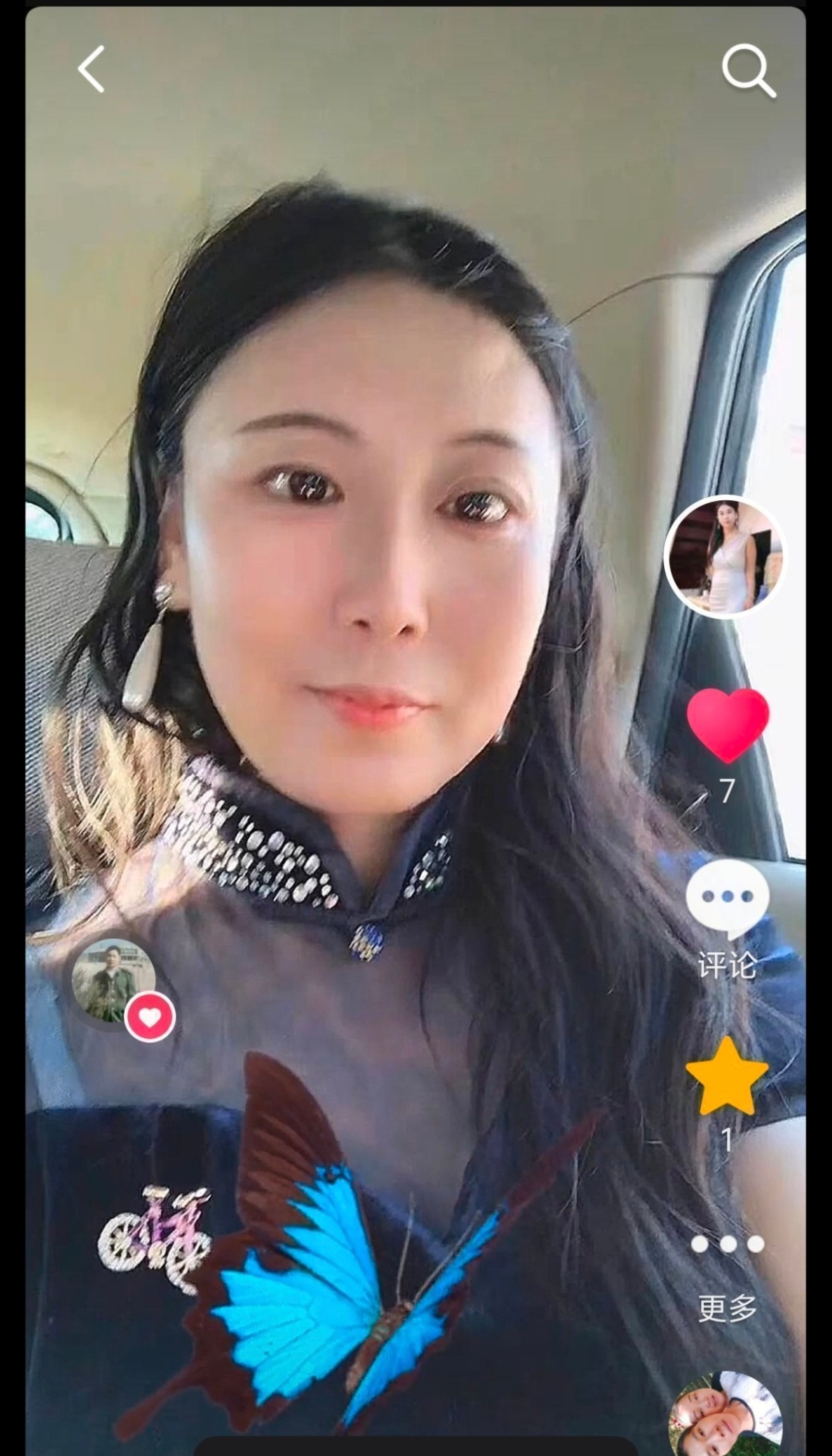This screenshot has width=832, height=1456.
Task: Open the round couple-photo thumbnail at the bottom
Action: point(725,1417)
